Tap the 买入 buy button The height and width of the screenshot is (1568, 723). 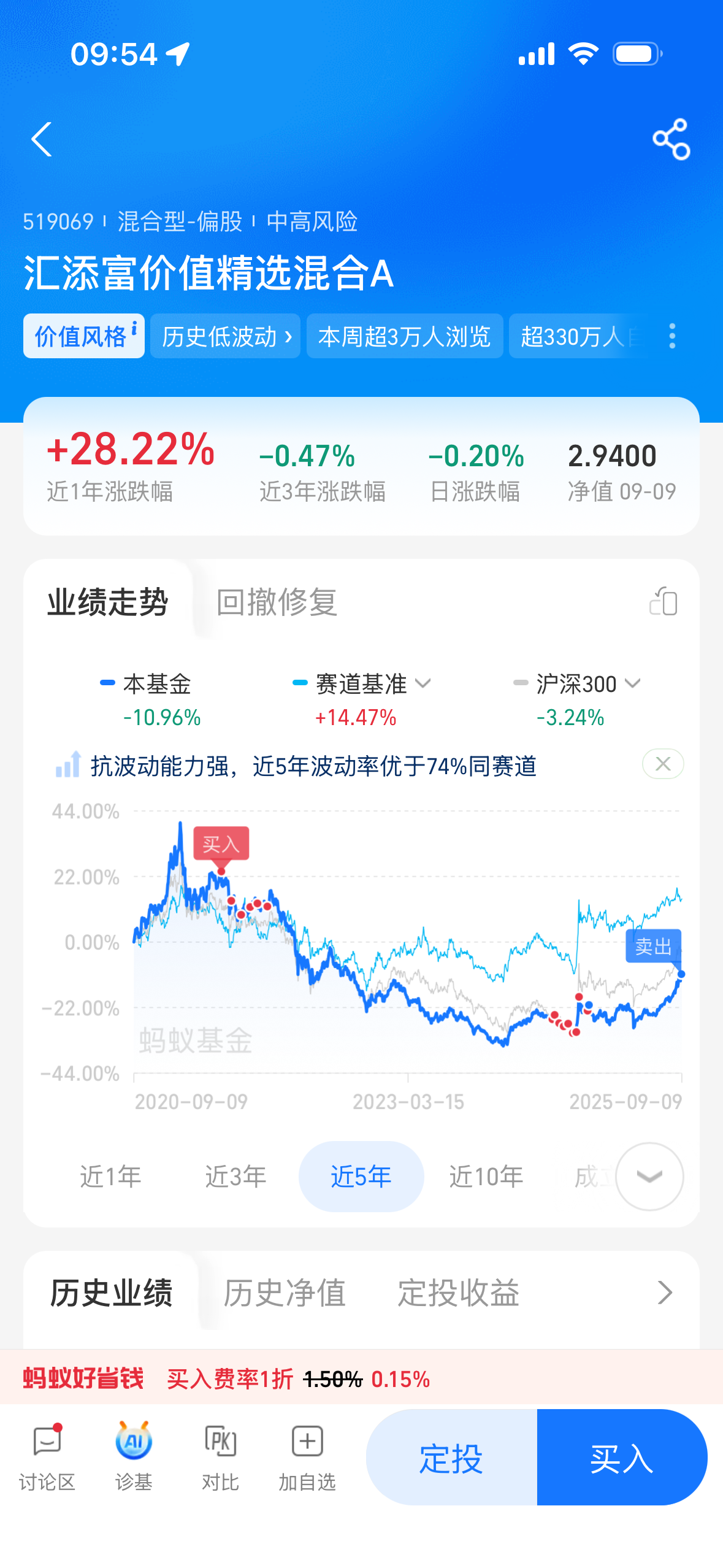[622, 1457]
